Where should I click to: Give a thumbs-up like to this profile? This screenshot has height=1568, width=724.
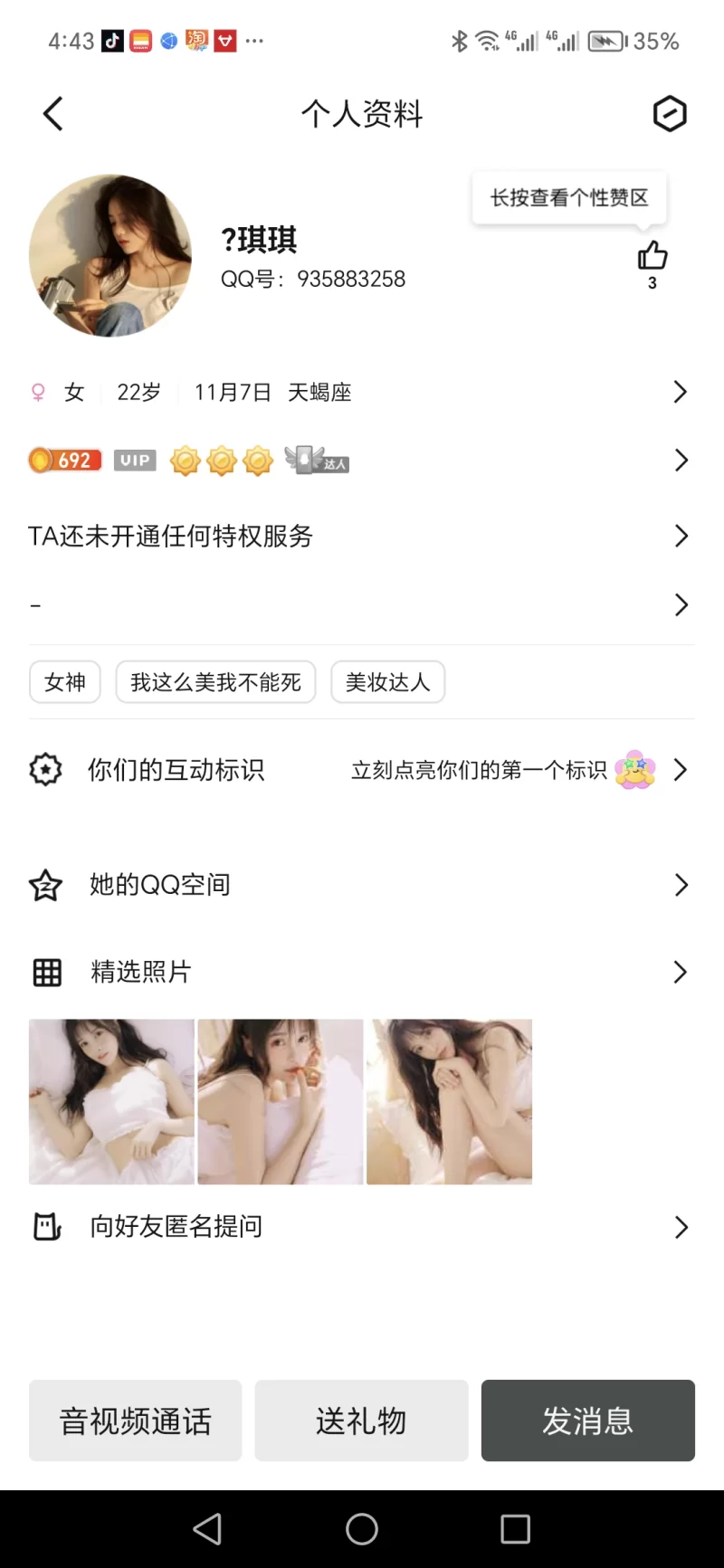point(652,257)
